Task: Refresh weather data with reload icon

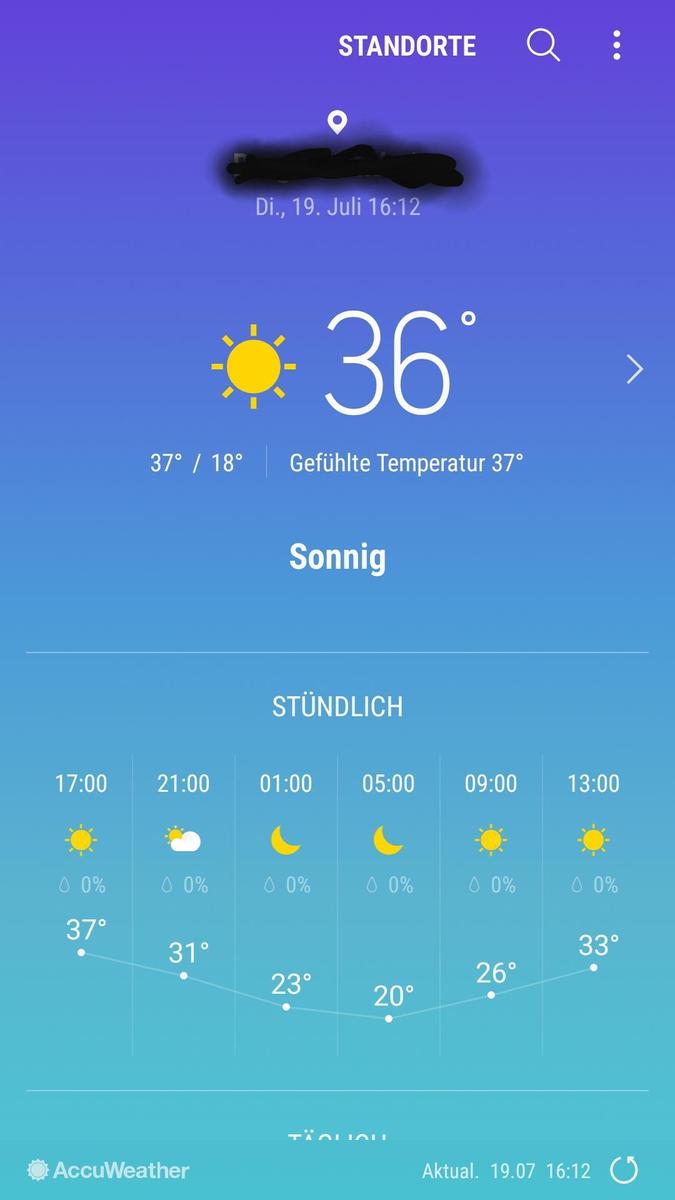Action: [624, 1169]
